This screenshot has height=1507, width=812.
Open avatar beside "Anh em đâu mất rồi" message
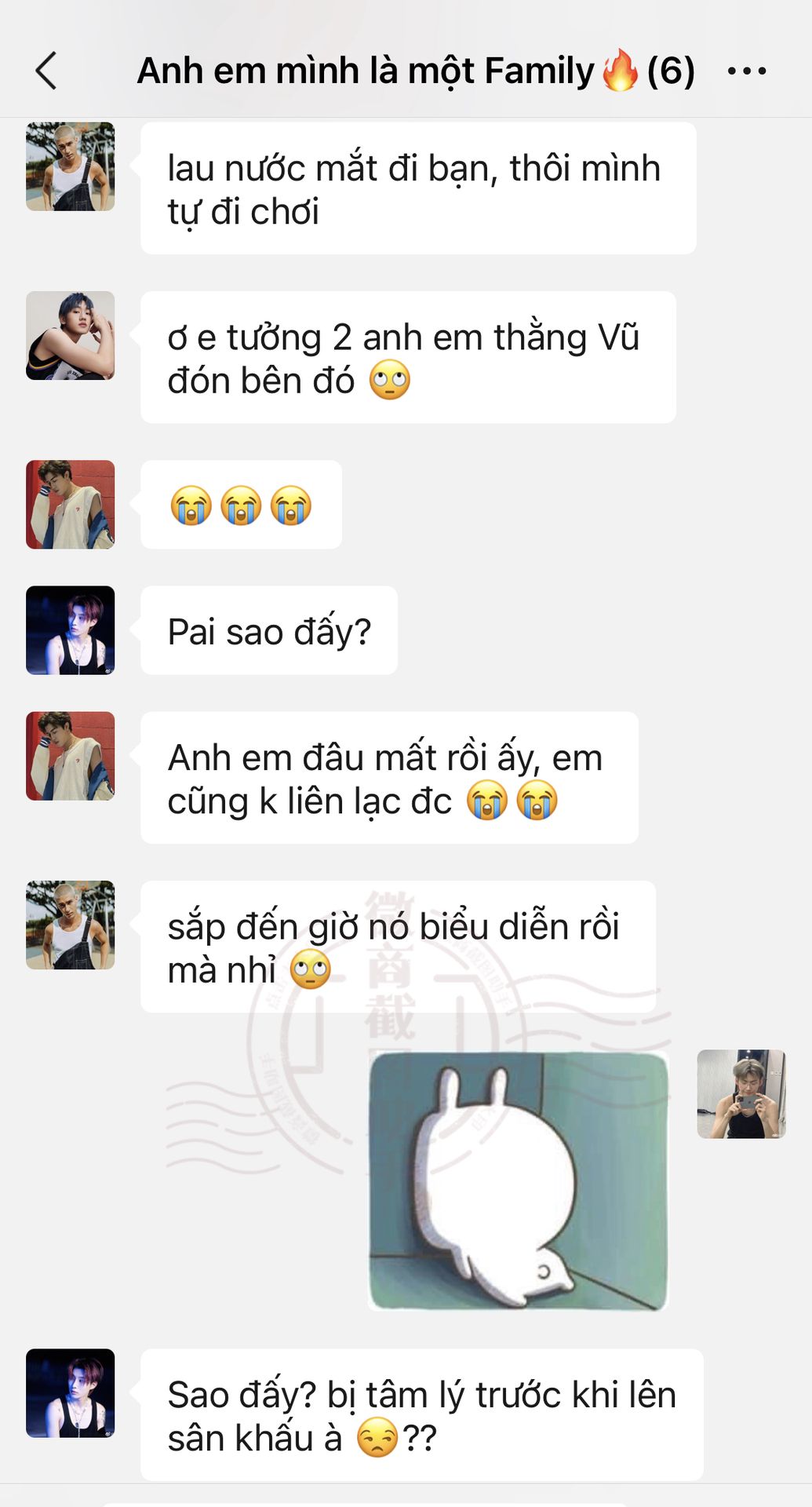point(71,756)
